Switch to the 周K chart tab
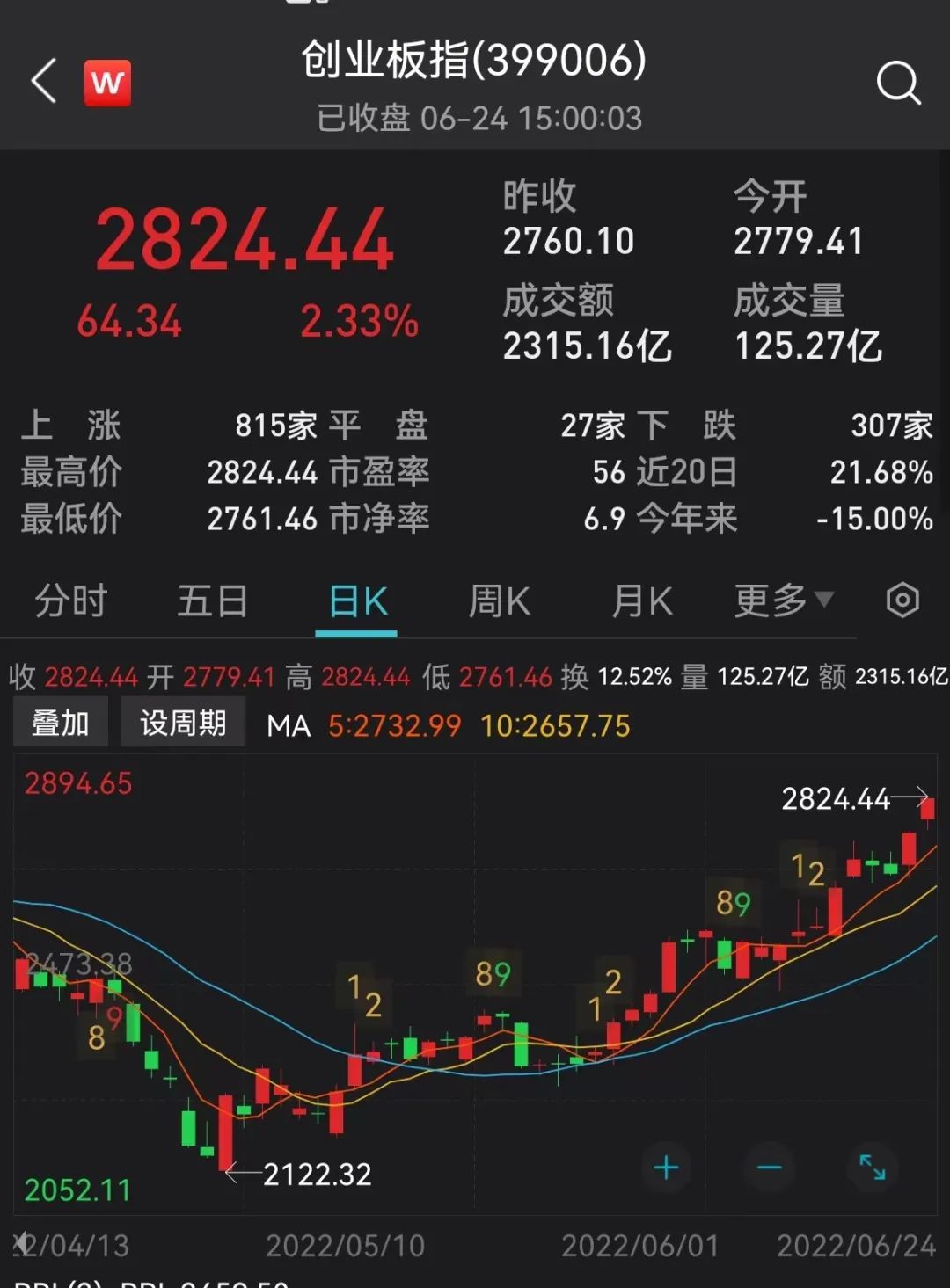 point(500,602)
